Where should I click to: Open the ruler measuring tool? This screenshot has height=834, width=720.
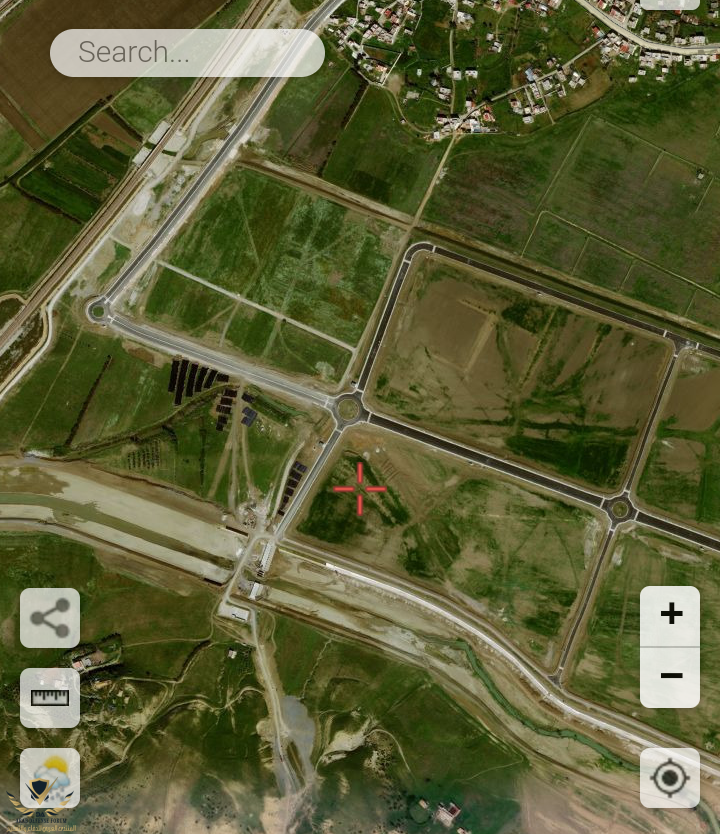(50, 697)
